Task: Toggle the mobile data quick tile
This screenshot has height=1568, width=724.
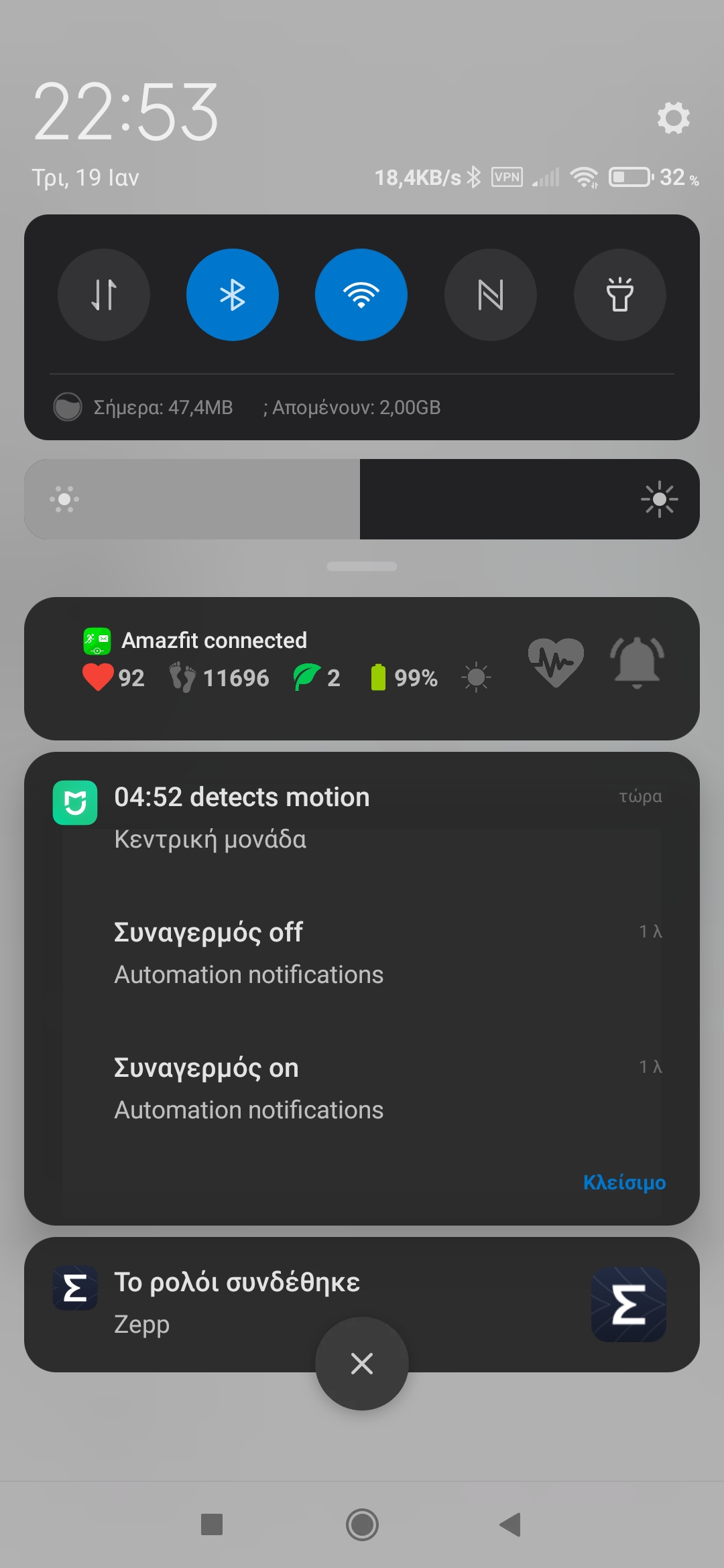Action: pos(104,295)
